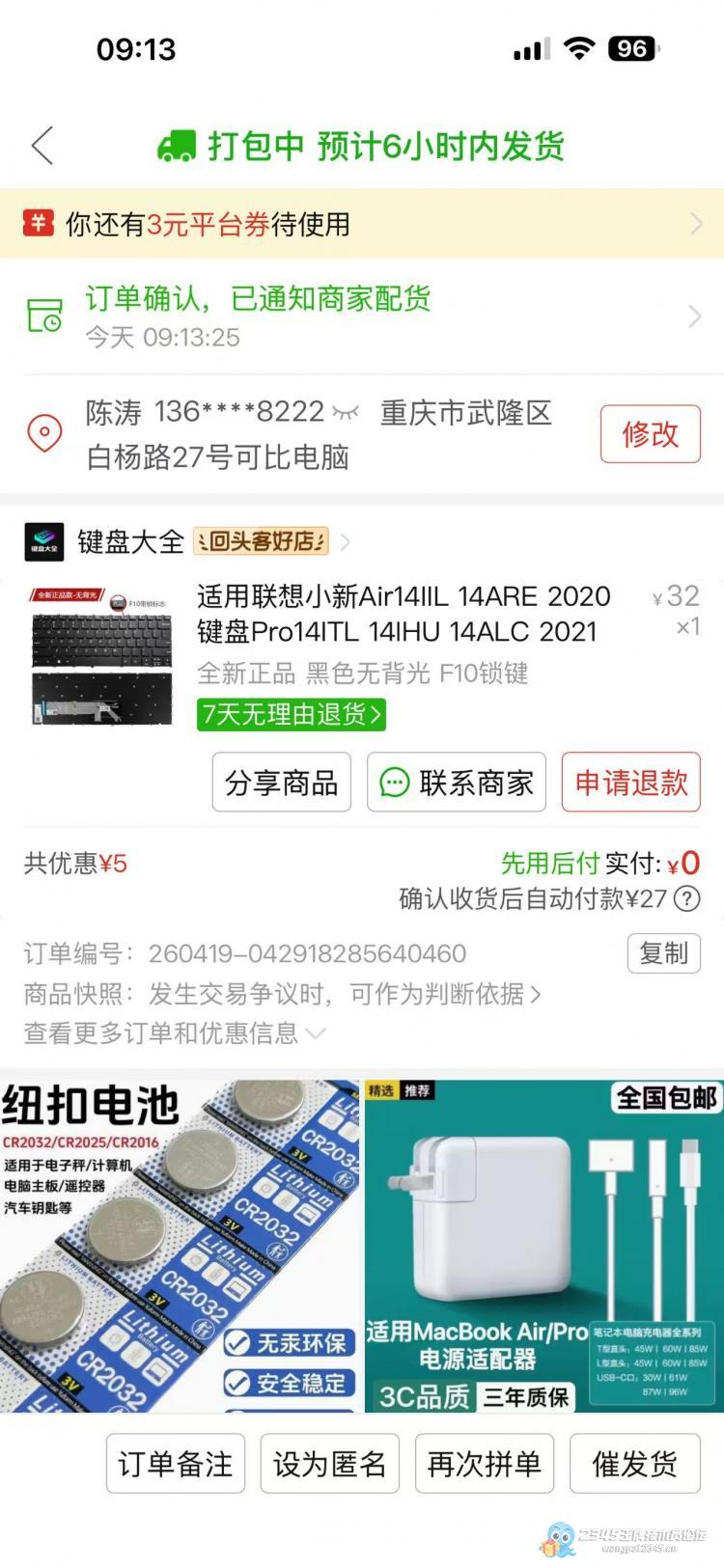Go back using the top arrow
This screenshot has width=724, height=1568.
pyautogui.click(x=42, y=147)
